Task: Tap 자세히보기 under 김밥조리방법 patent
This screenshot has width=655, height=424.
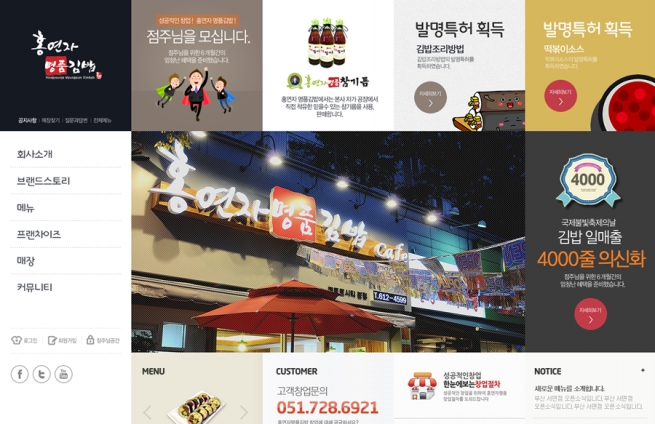Action: tap(430, 97)
